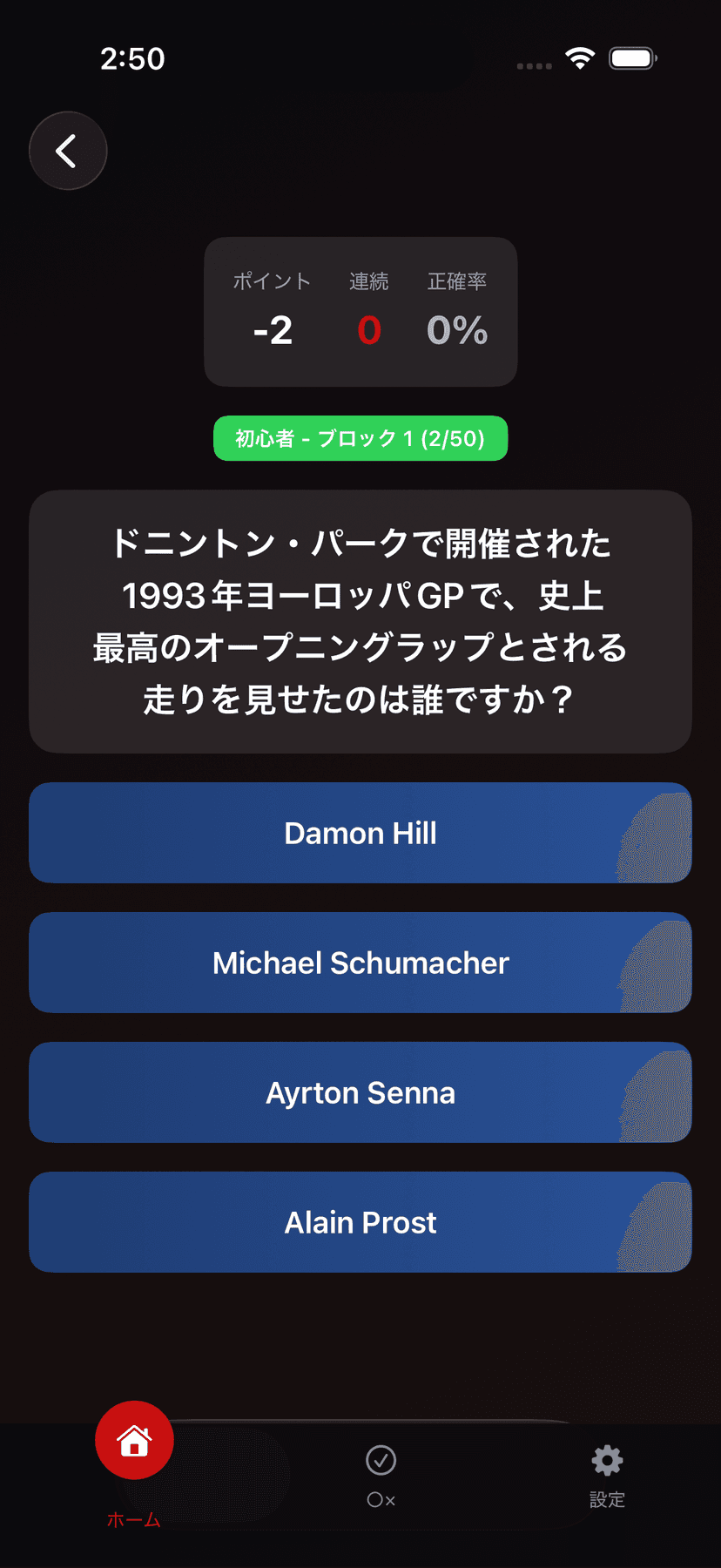Image resolution: width=721 pixels, height=1568 pixels.
Task: Open the ○× quiz mode via checkmark icon
Action: click(381, 1461)
